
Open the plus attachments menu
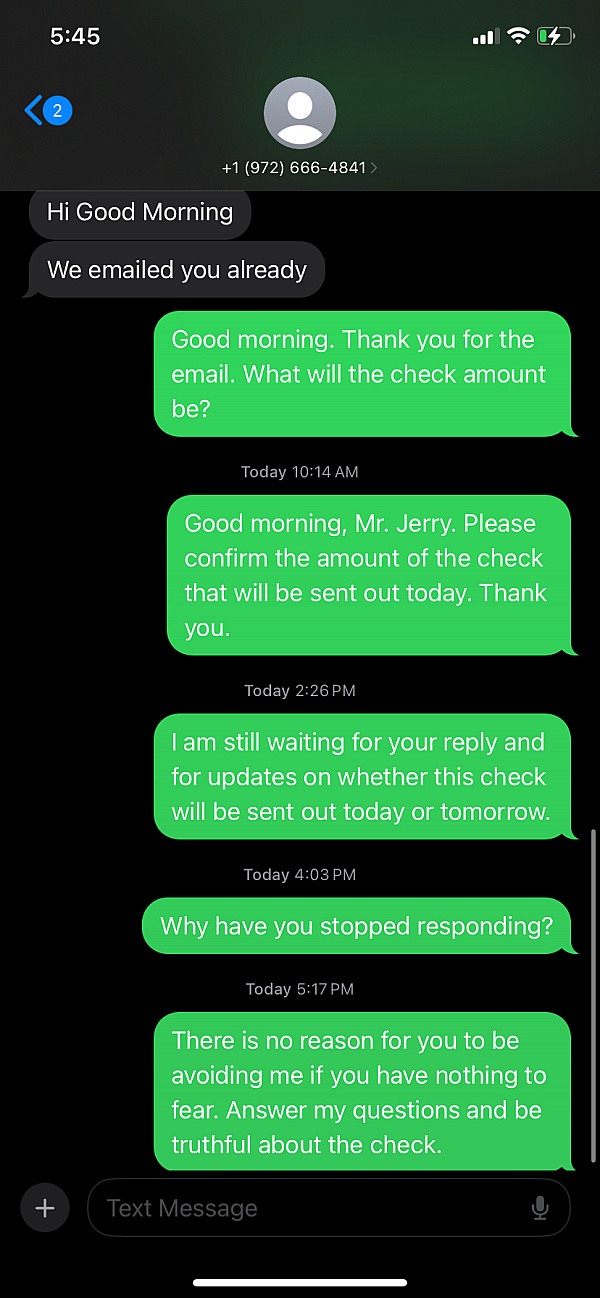tap(45, 1208)
